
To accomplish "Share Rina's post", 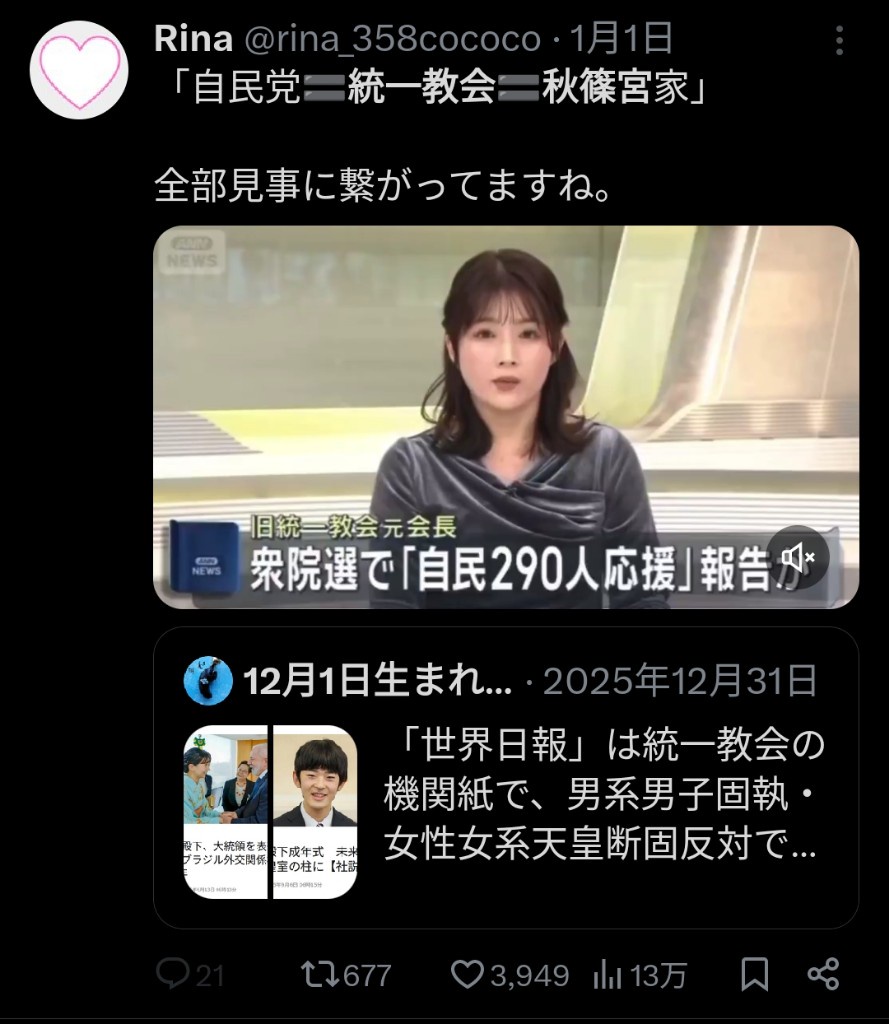I will coord(823,974).
